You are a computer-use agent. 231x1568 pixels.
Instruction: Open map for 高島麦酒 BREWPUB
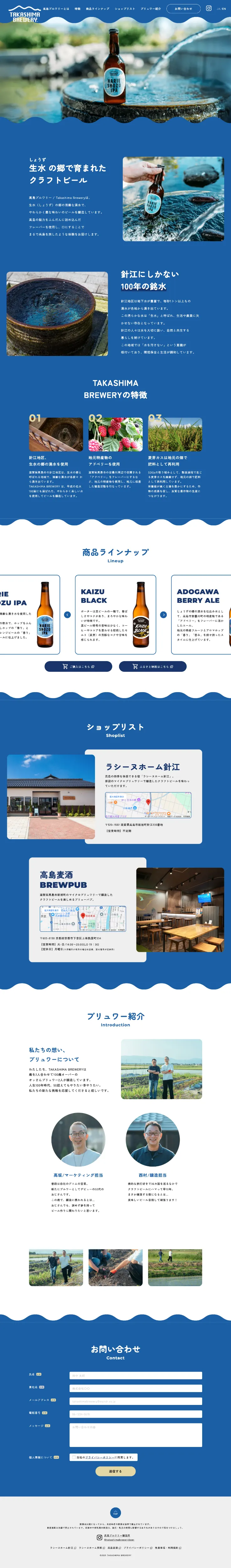83,919
